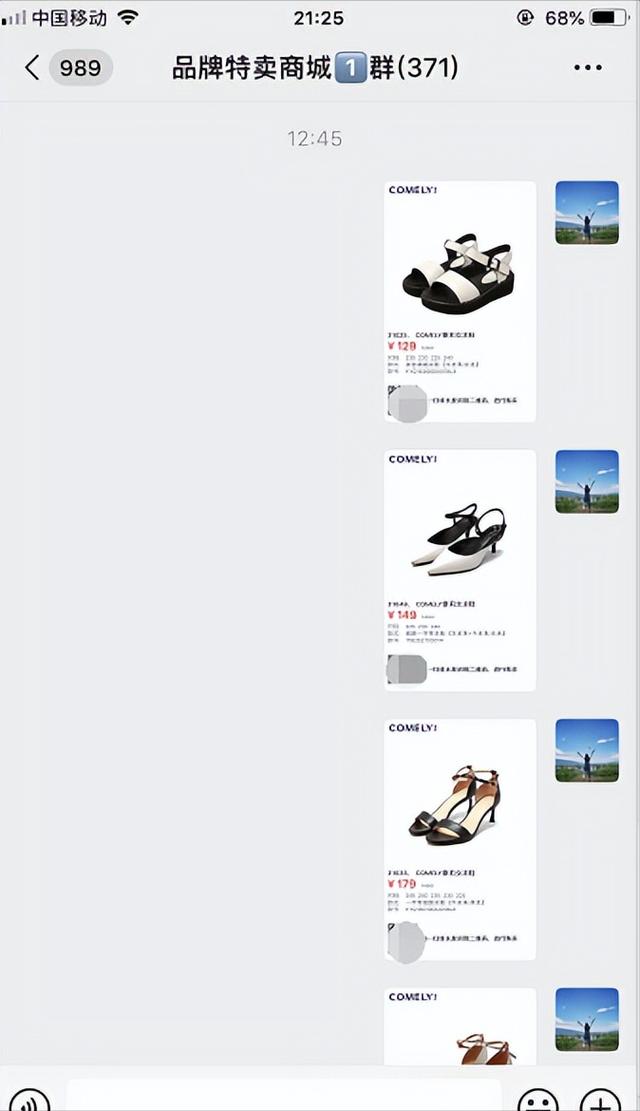Open the ¥179 strappy sandal image

coord(460,839)
